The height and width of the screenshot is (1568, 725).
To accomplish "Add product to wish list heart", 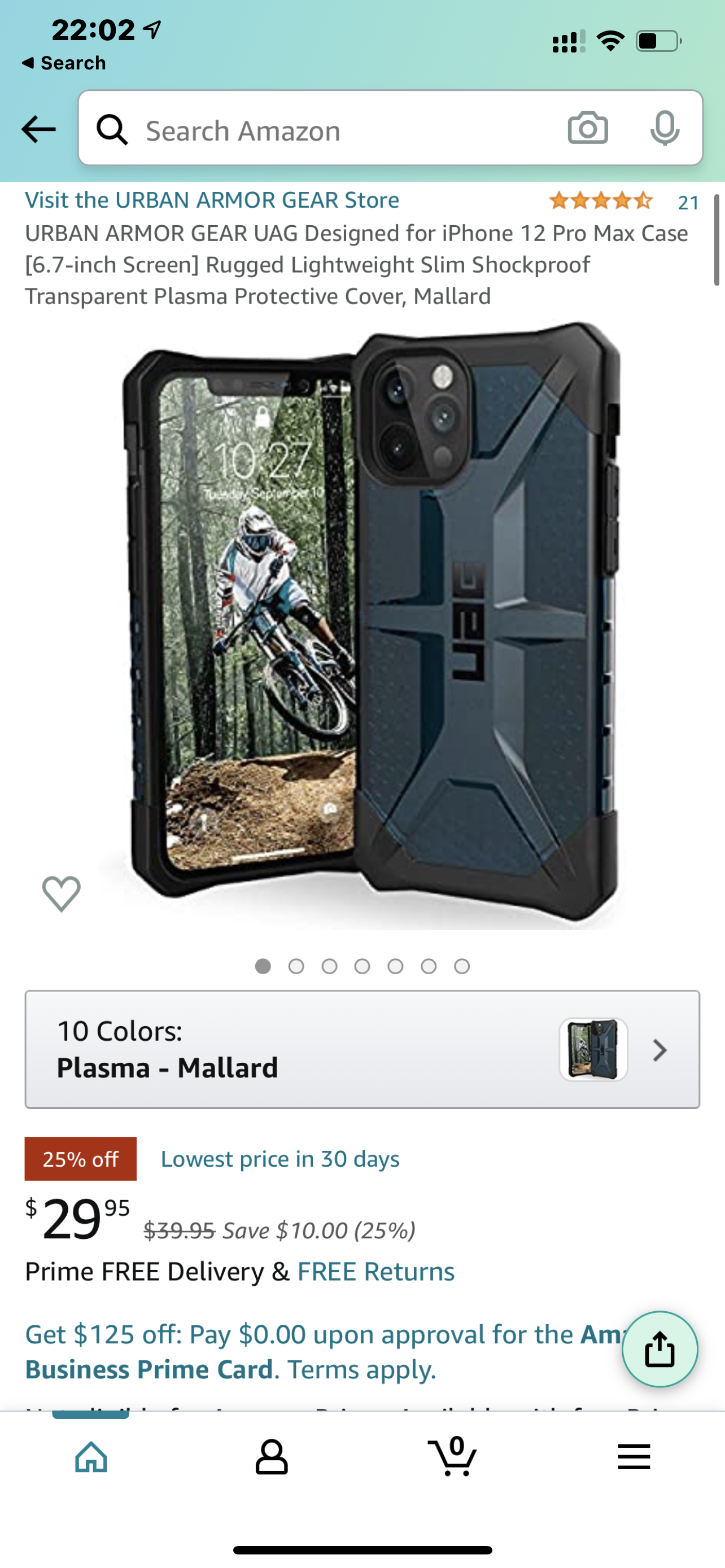I will click(x=61, y=894).
